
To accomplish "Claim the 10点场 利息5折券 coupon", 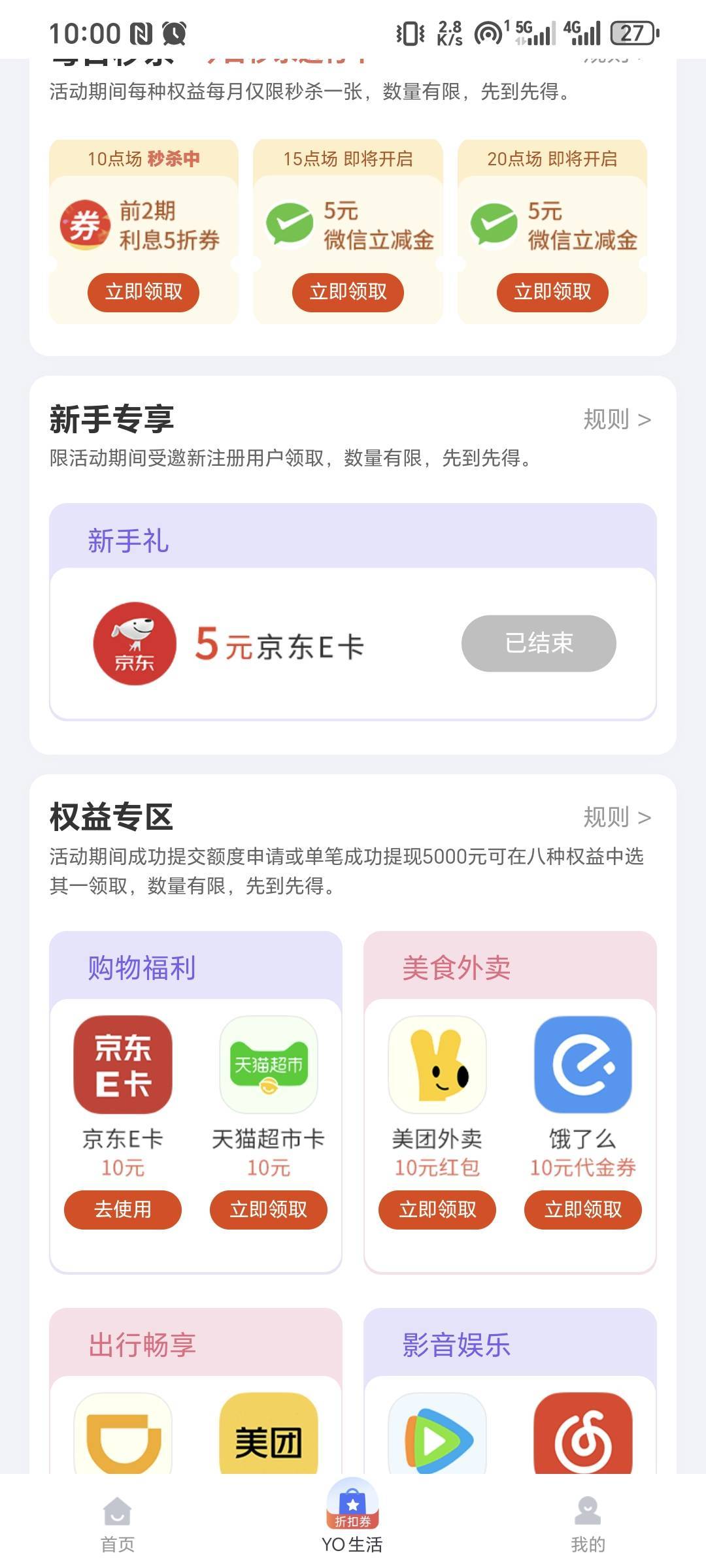I will tap(143, 292).
